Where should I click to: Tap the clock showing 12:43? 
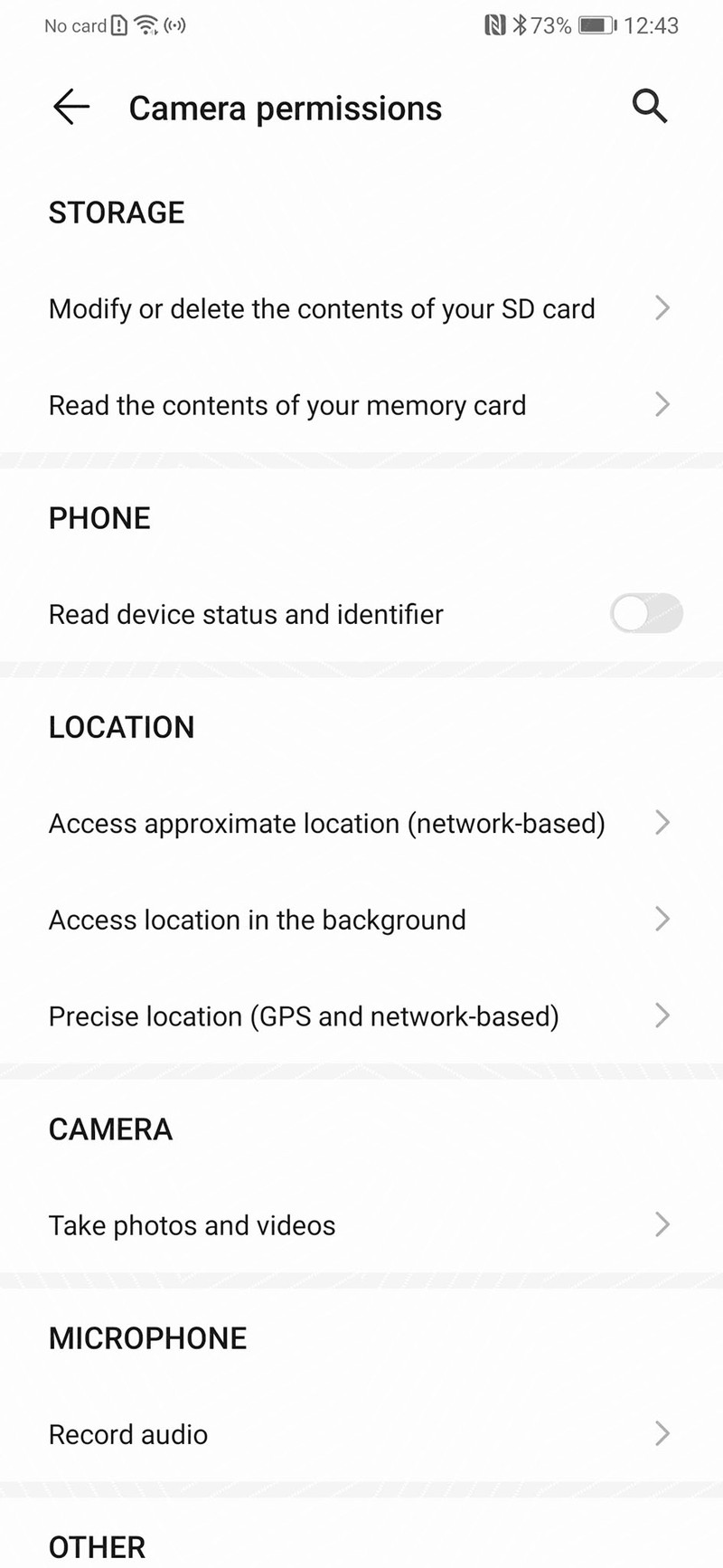click(654, 25)
